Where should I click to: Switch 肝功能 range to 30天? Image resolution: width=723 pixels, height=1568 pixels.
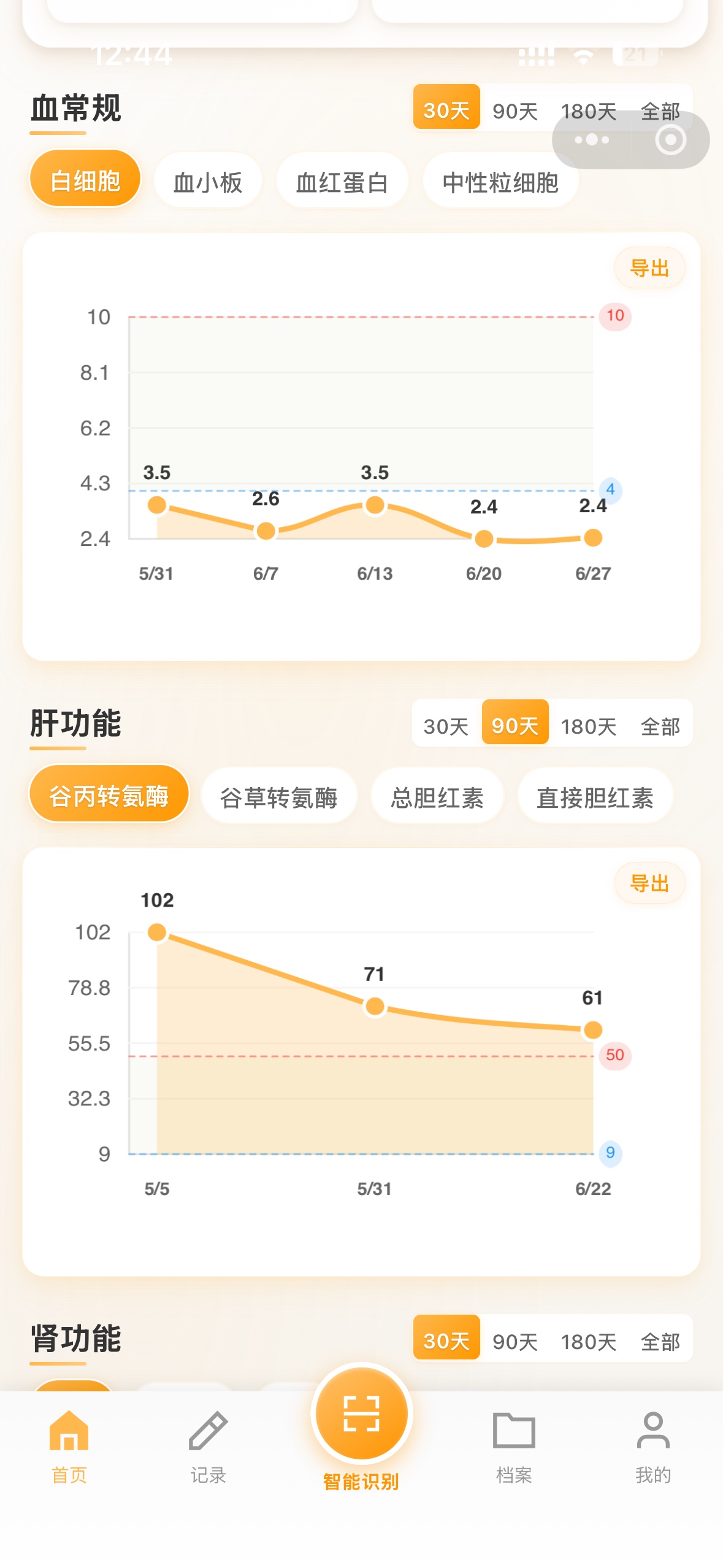click(x=446, y=726)
